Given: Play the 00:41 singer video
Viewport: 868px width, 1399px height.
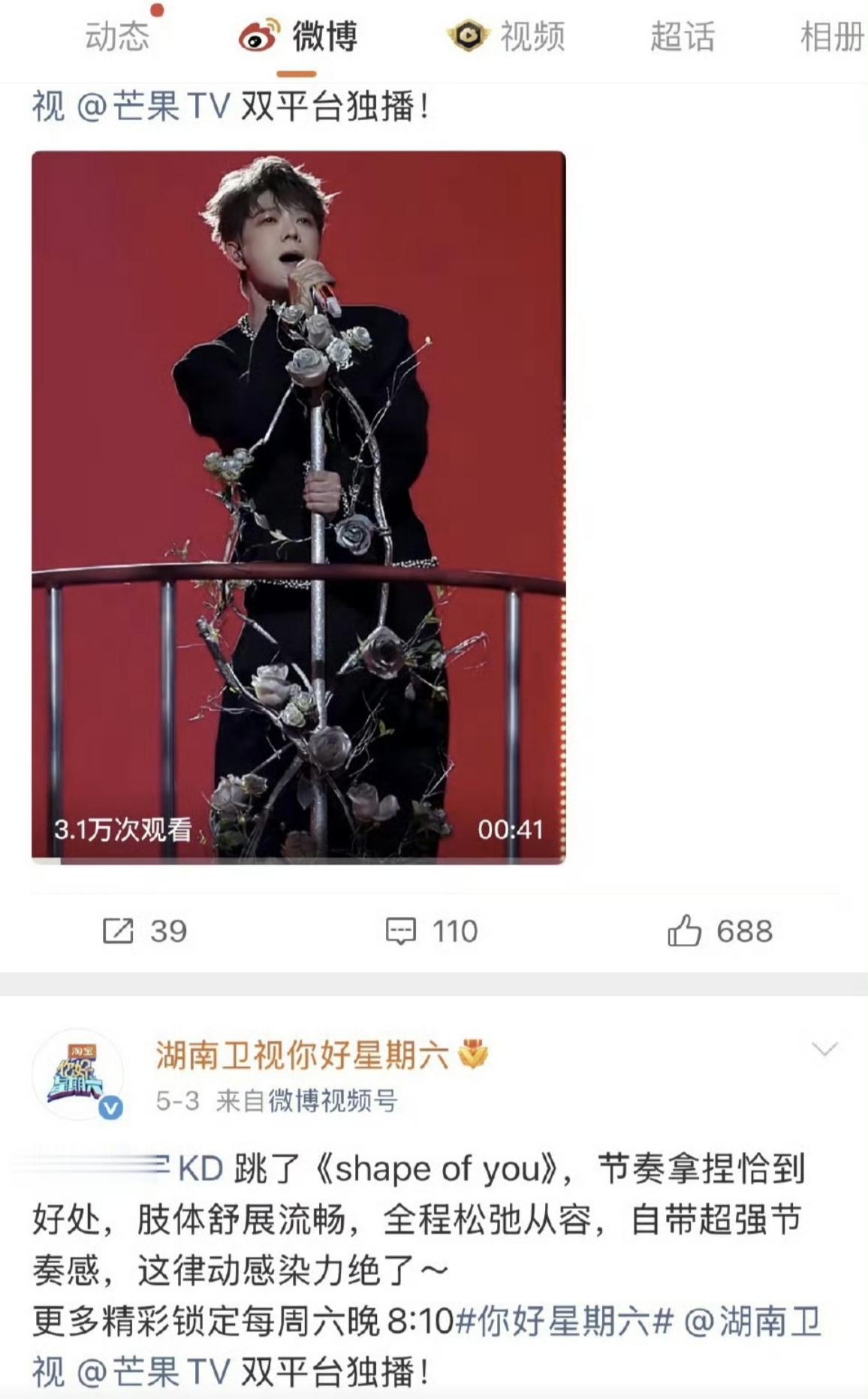Looking at the screenshot, I should [298, 508].
